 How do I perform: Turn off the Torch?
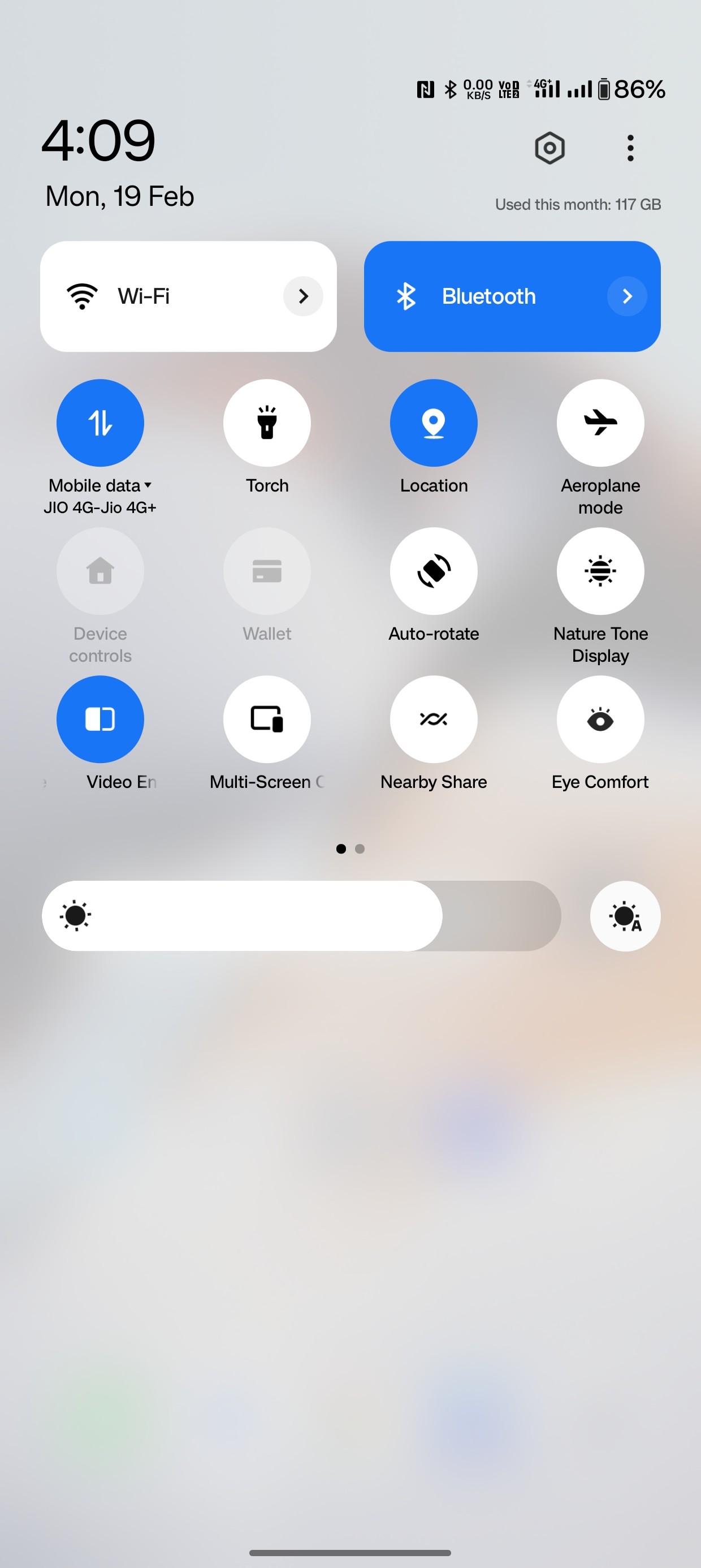click(266, 423)
